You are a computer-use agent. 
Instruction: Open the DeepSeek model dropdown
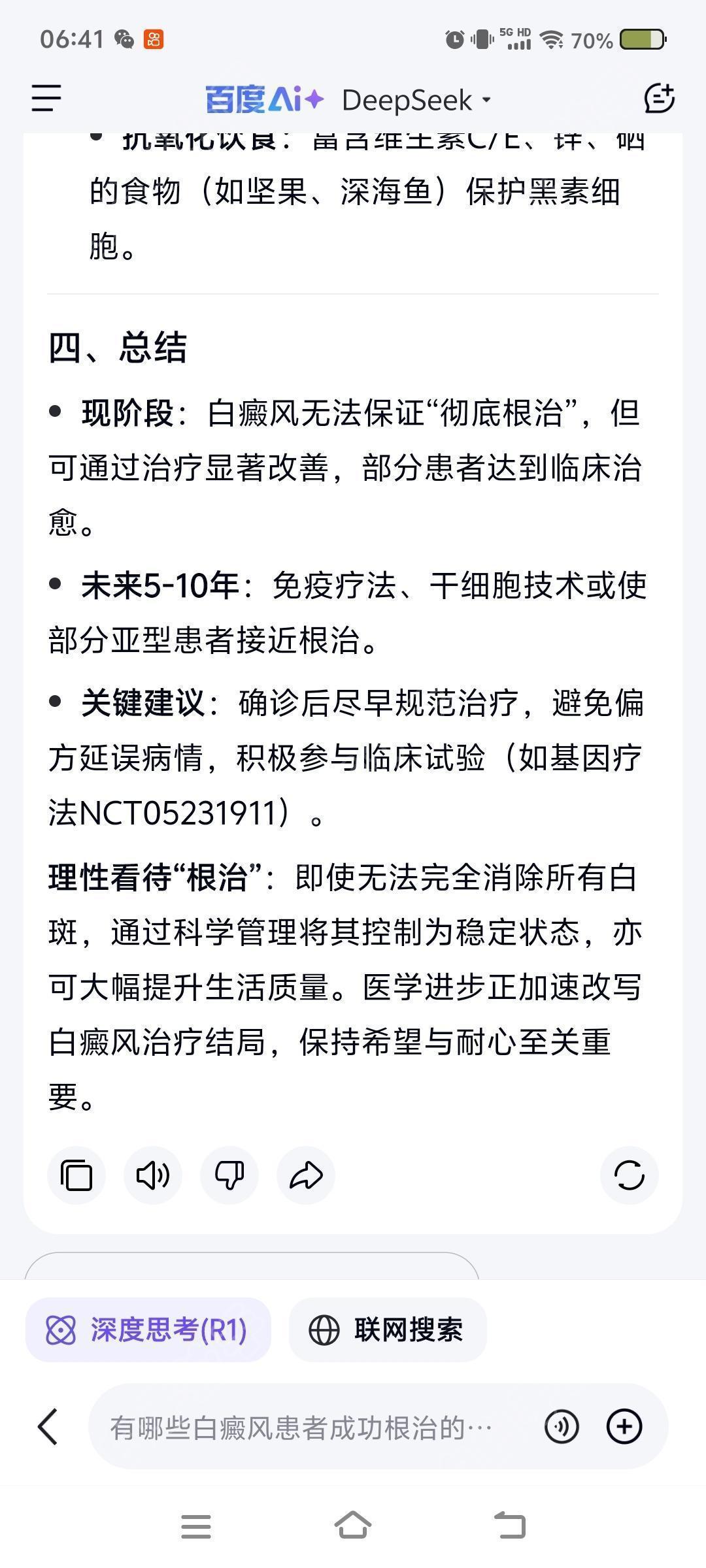[x=416, y=100]
